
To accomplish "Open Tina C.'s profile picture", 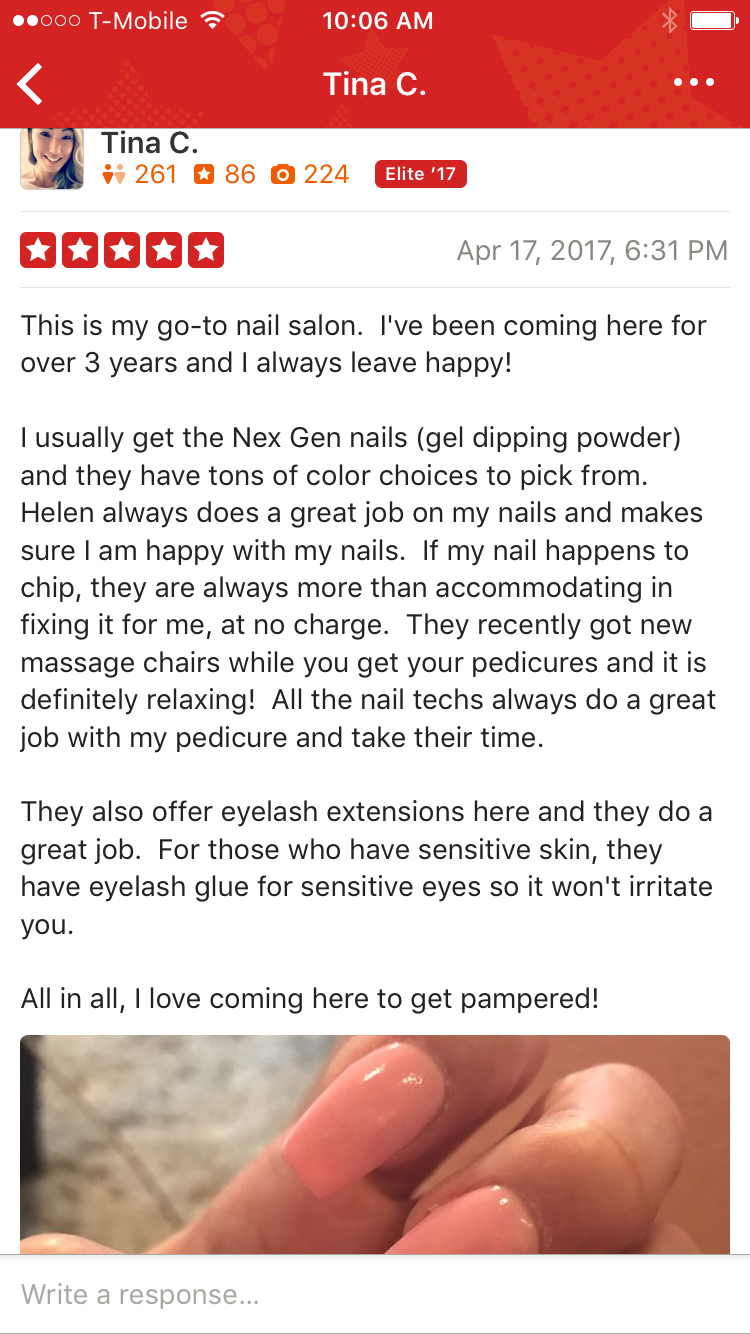I will tap(52, 158).
